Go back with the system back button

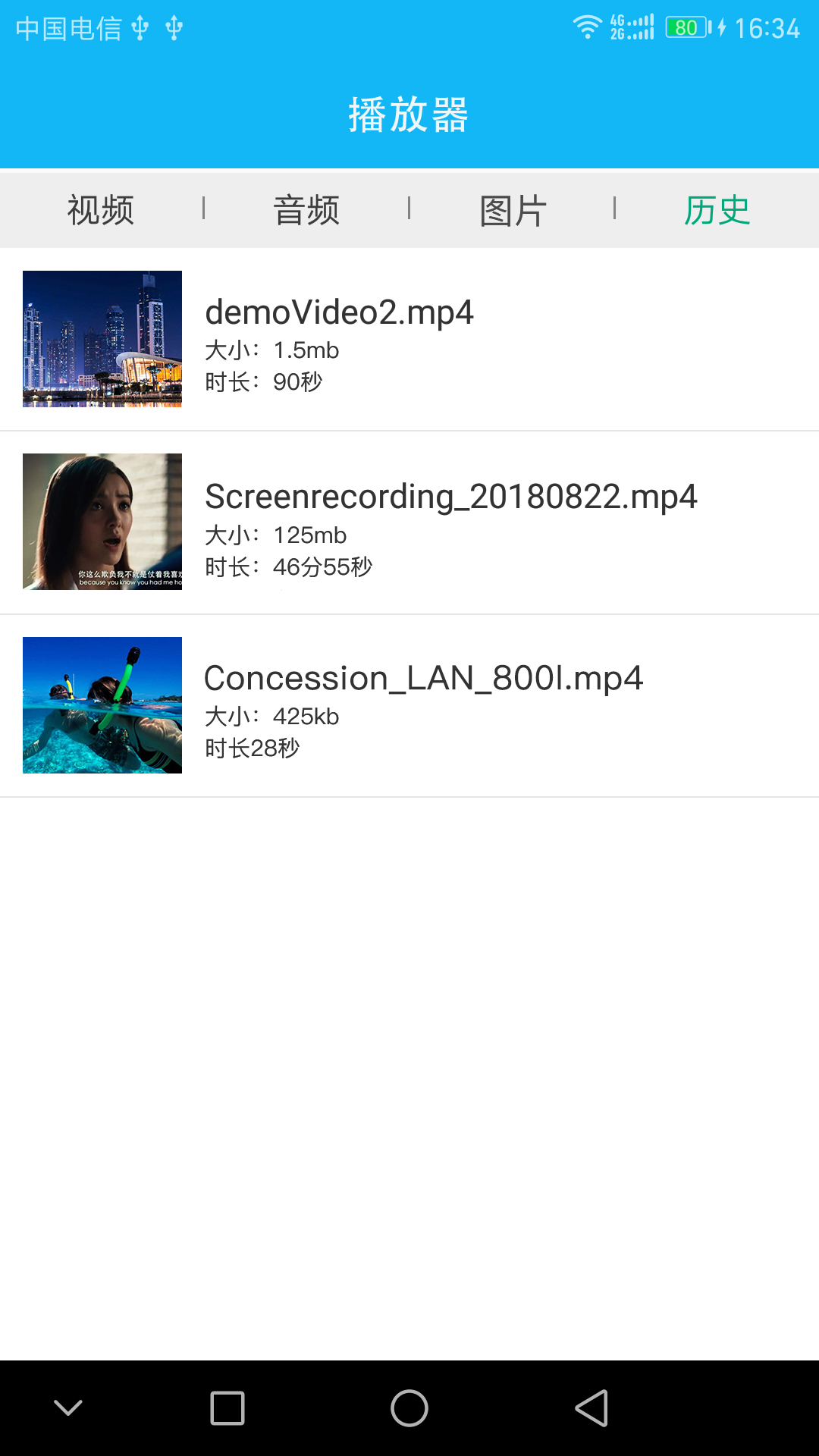[x=591, y=1408]
